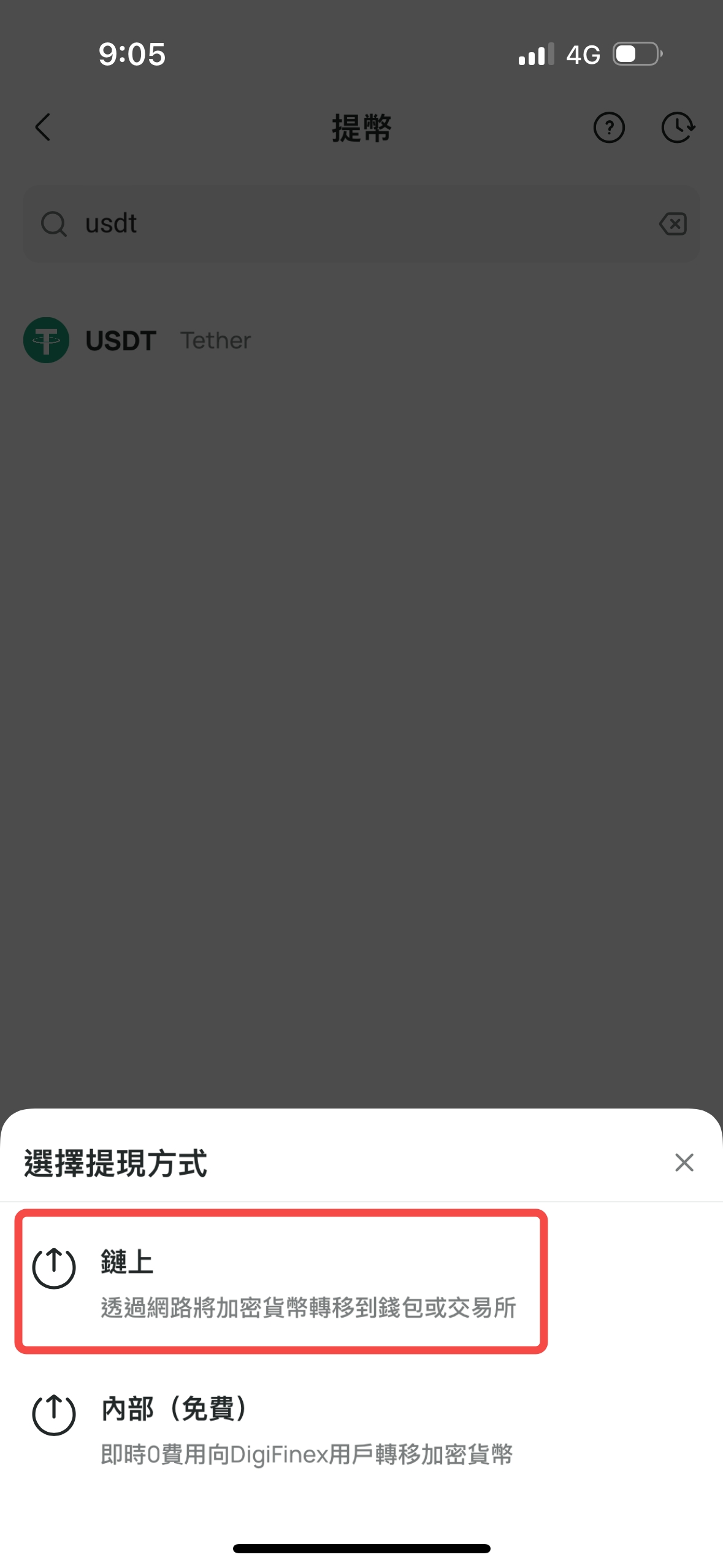Clear the usdt search text
Screen dimensions: 723x1568
pyautogui.click(x=673, y=224)
